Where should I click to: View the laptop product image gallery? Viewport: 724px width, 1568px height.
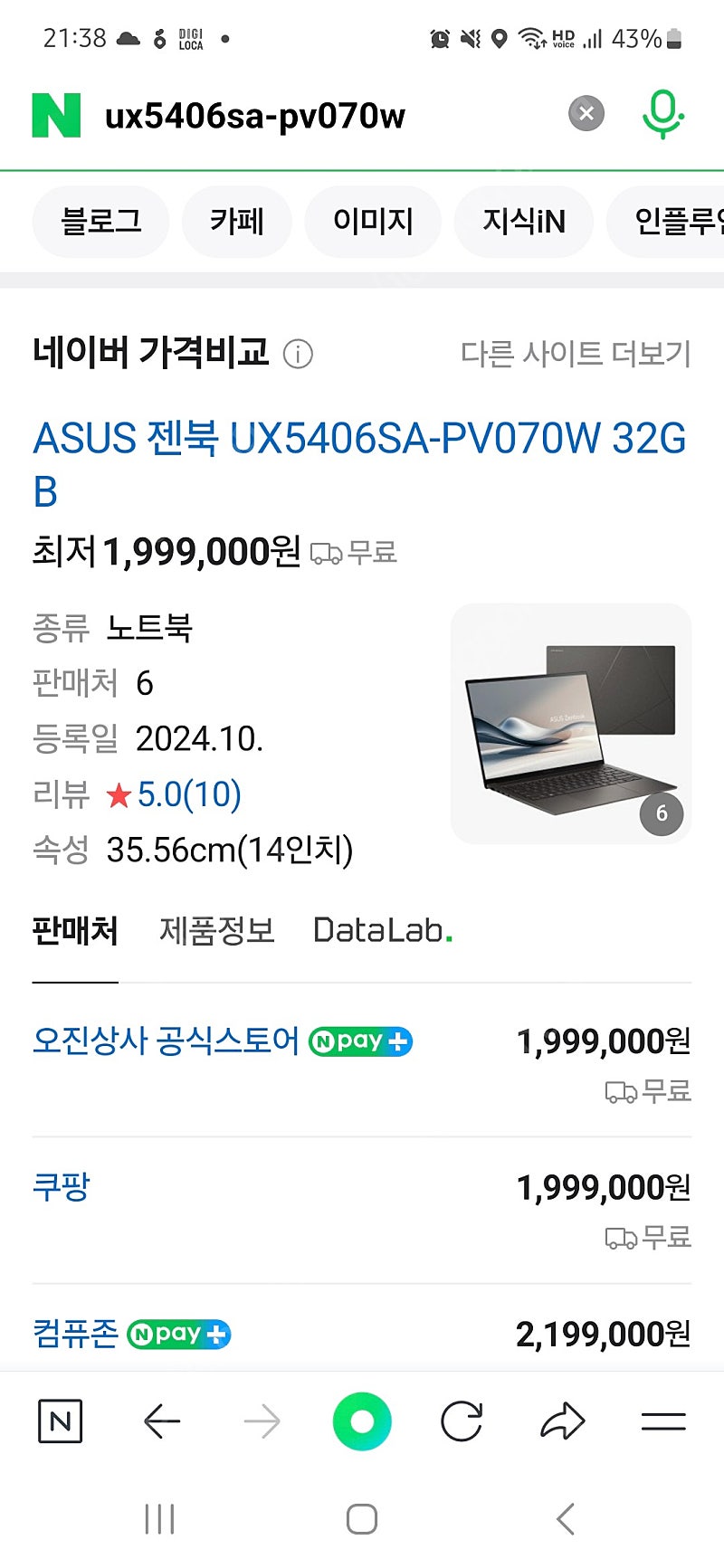click(571, 724)
